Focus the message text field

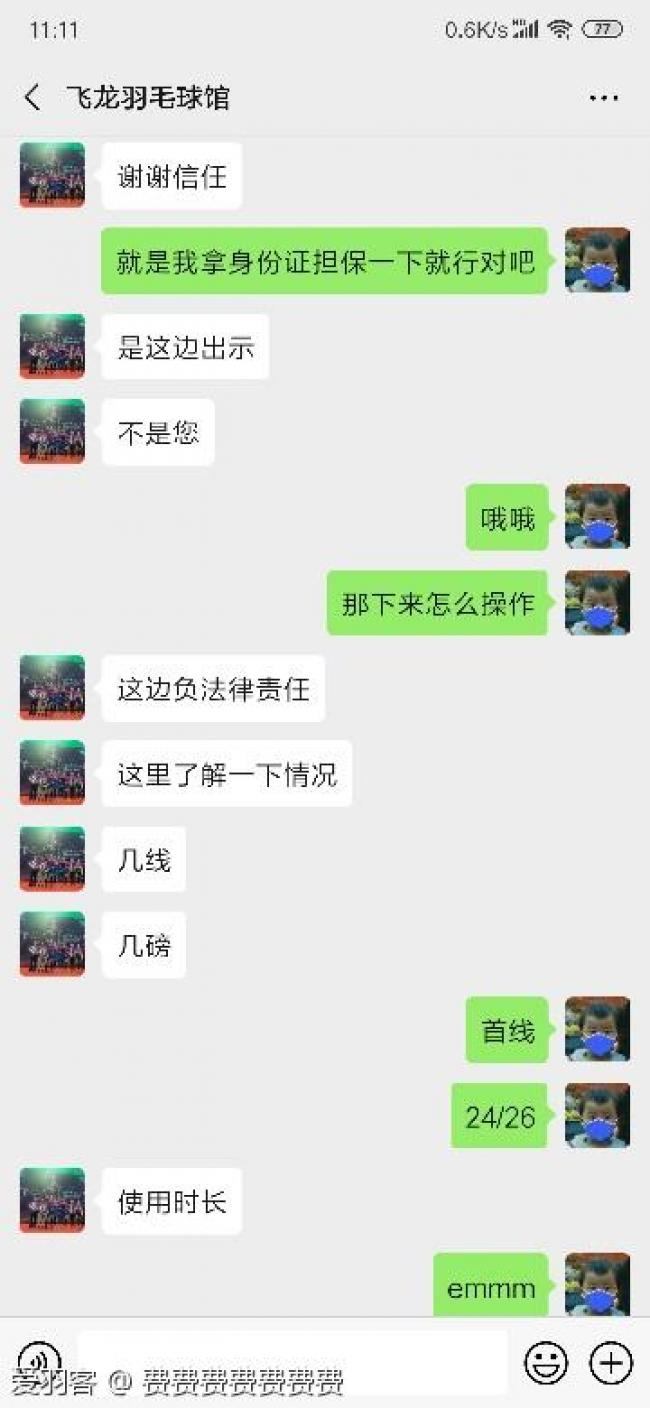coord(292,1361)
